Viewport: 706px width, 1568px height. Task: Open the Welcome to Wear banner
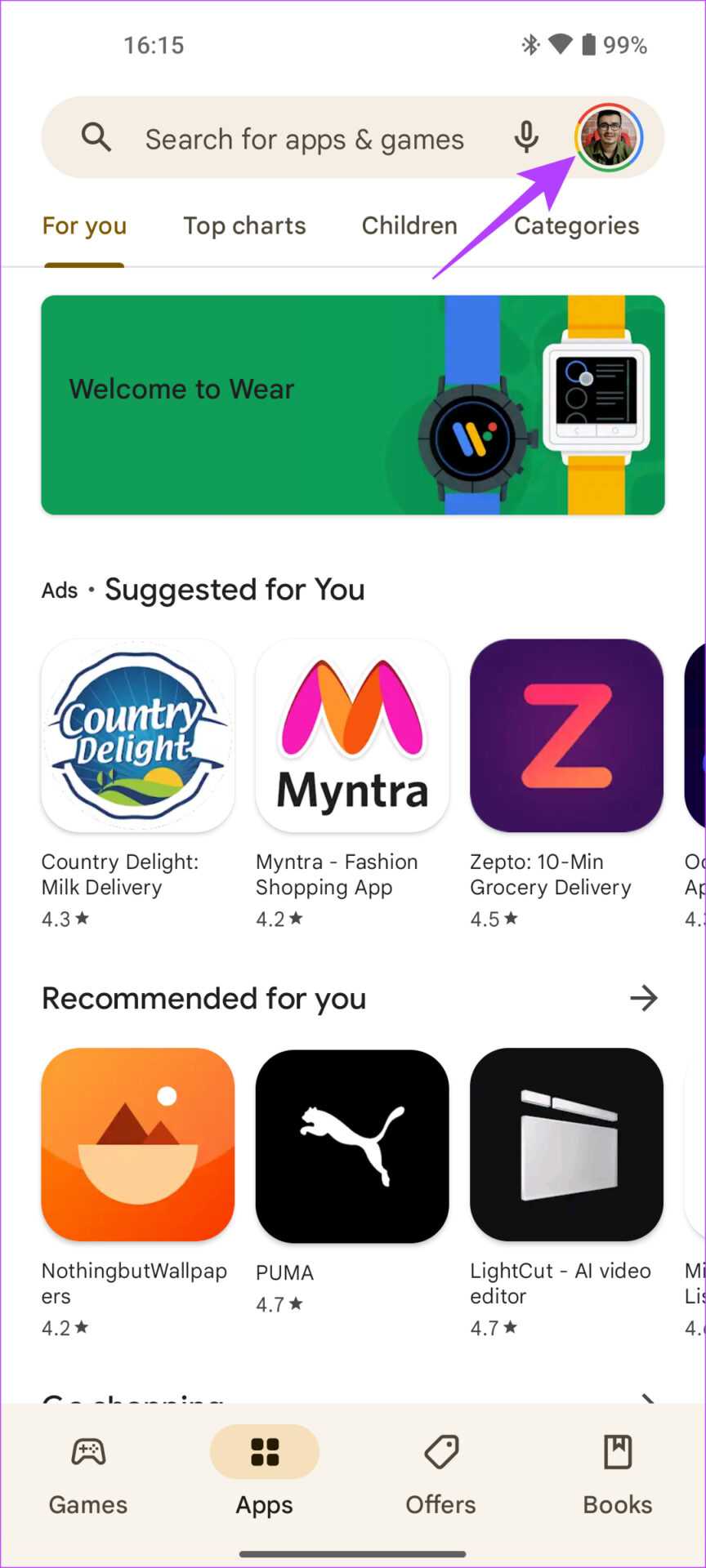(353, 405)
